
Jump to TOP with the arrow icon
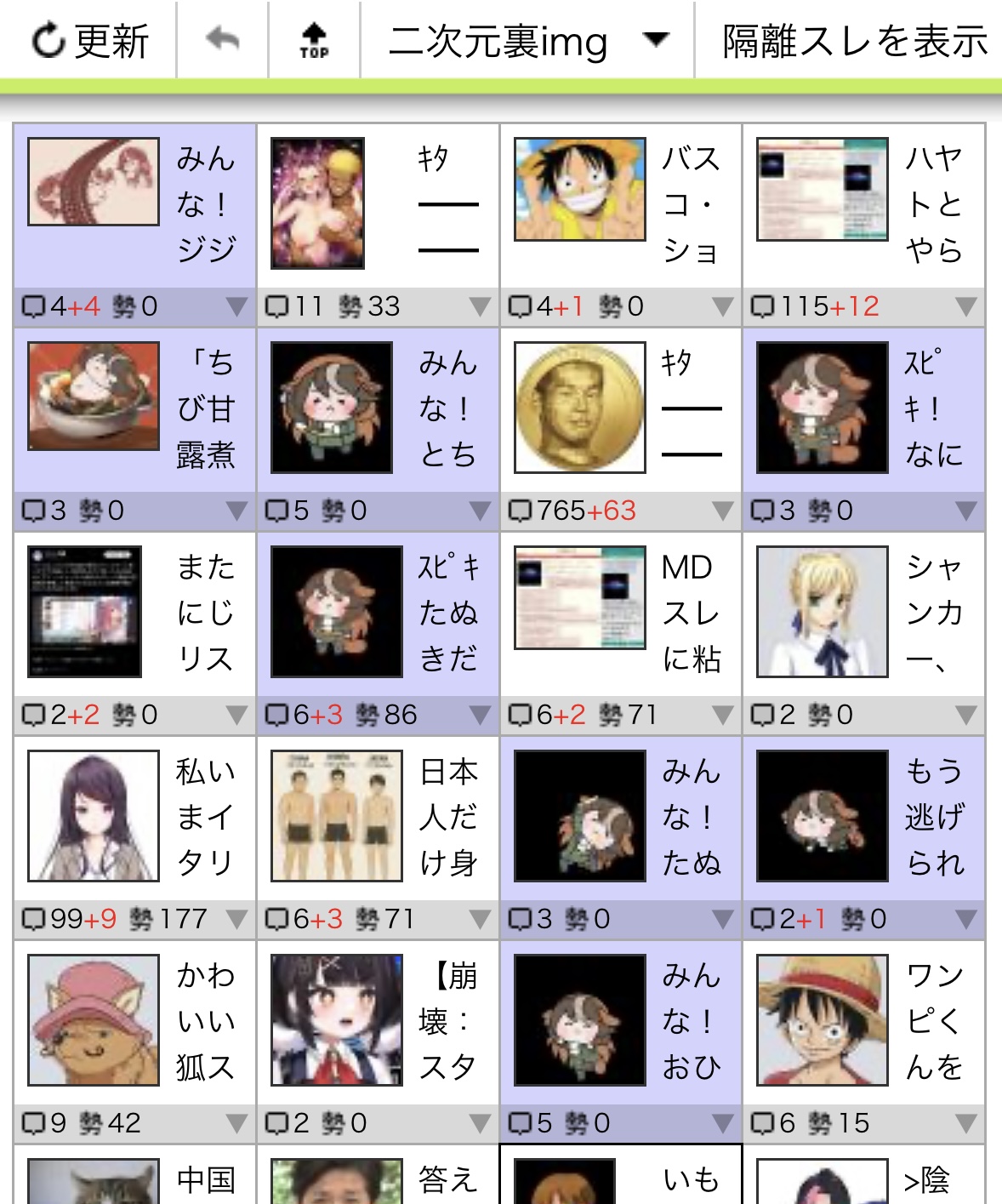tap(314, 40)
